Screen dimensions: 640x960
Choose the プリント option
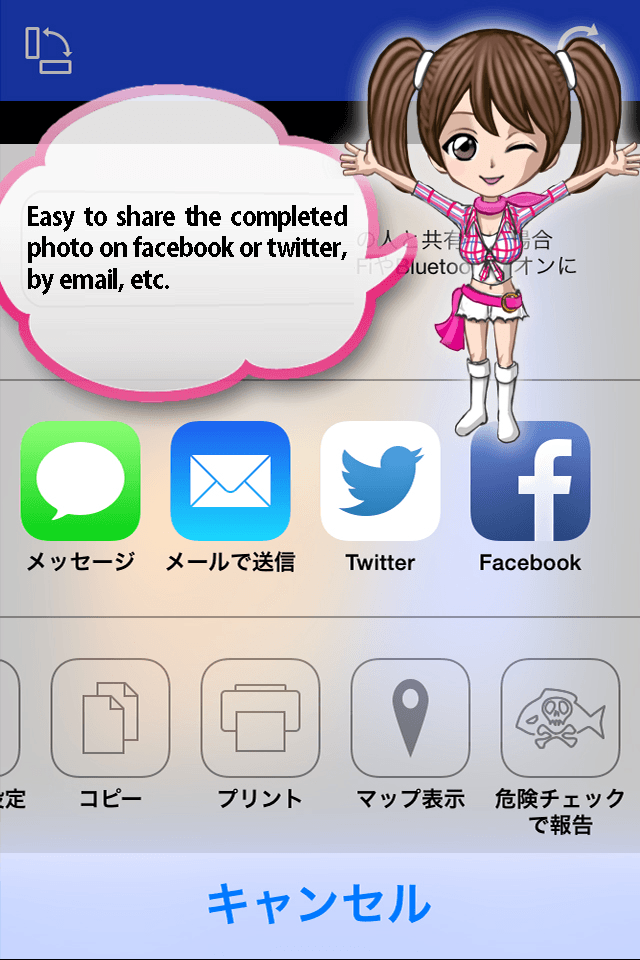(x=260, y=718)
